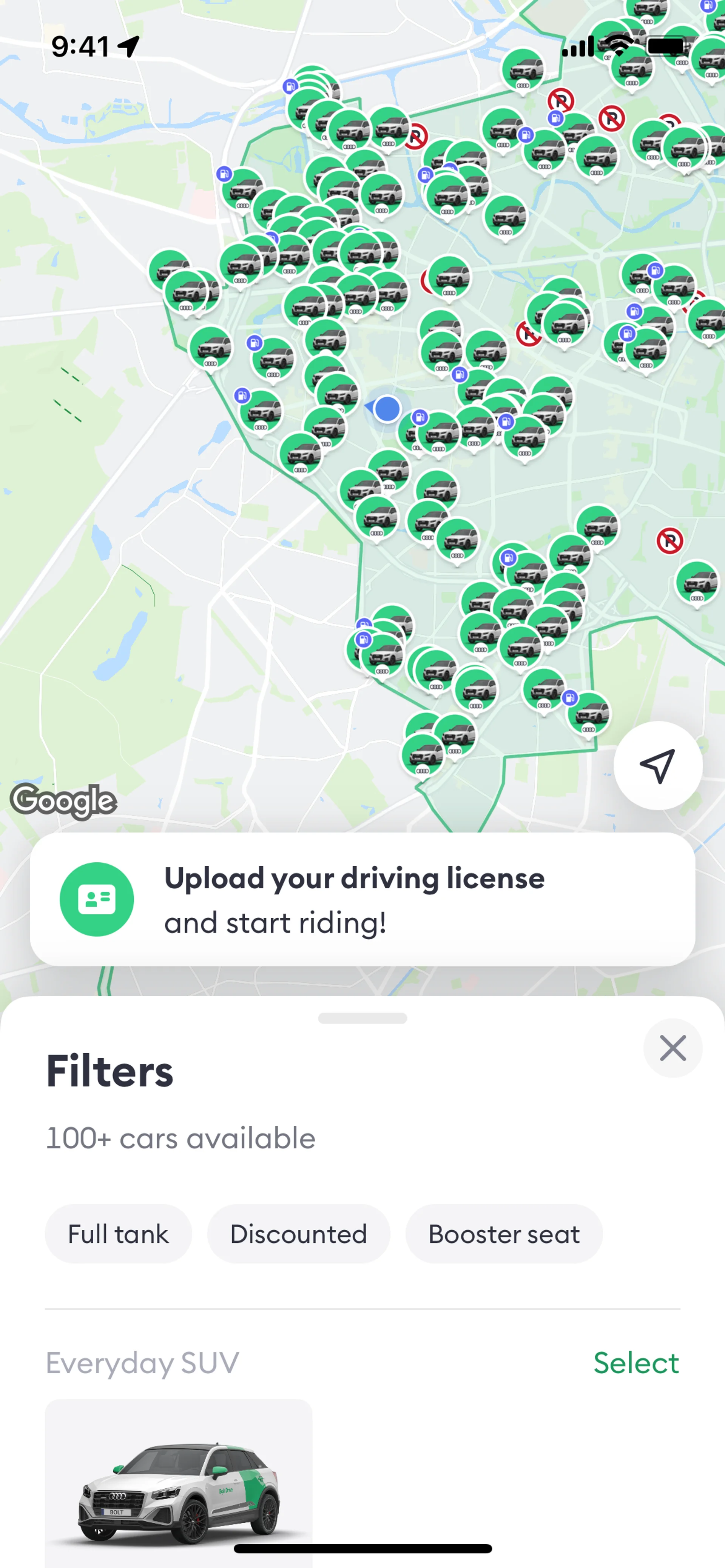The image size is (725, 1568).
Task: Filter by Discounted cars
Action: (299, 1234)
